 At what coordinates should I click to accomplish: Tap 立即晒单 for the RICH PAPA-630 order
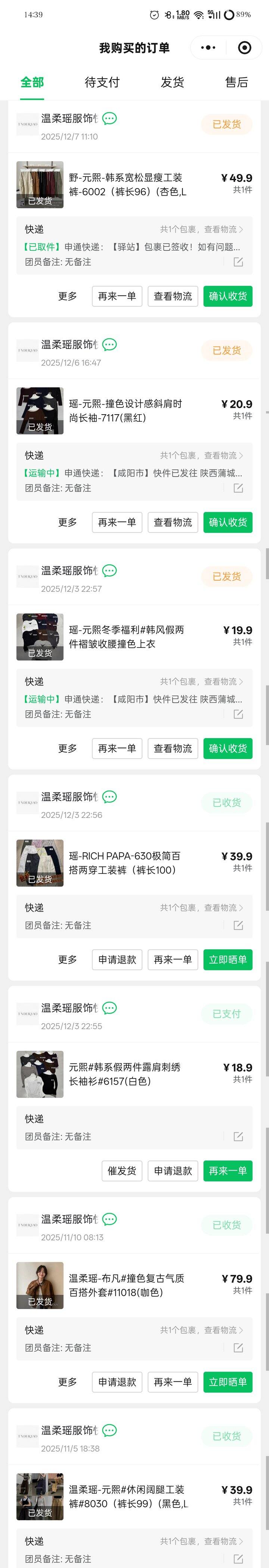pyautogui.click(x=228, y=959)
